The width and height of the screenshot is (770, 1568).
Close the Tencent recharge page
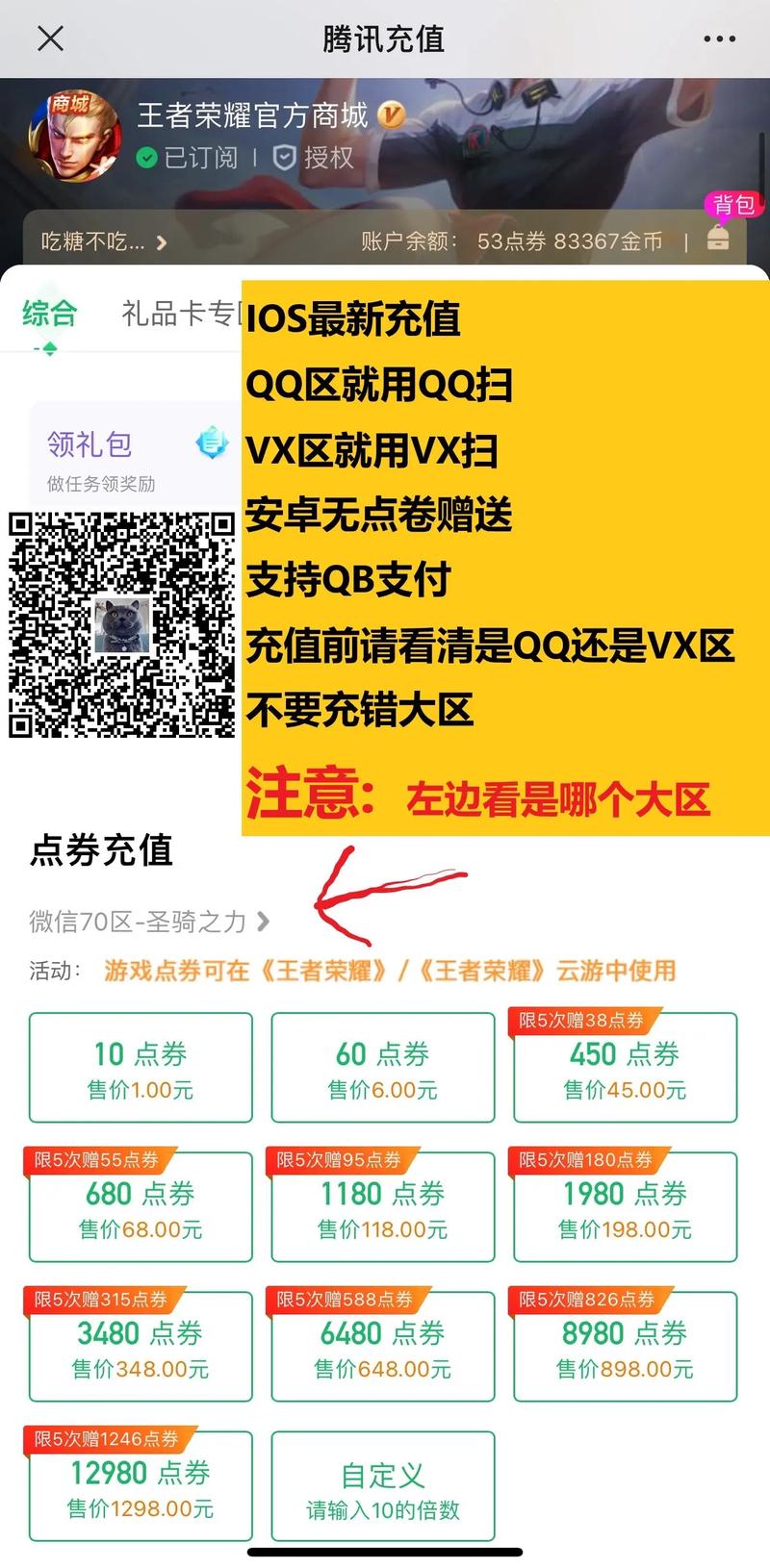(x=50, y=38)
